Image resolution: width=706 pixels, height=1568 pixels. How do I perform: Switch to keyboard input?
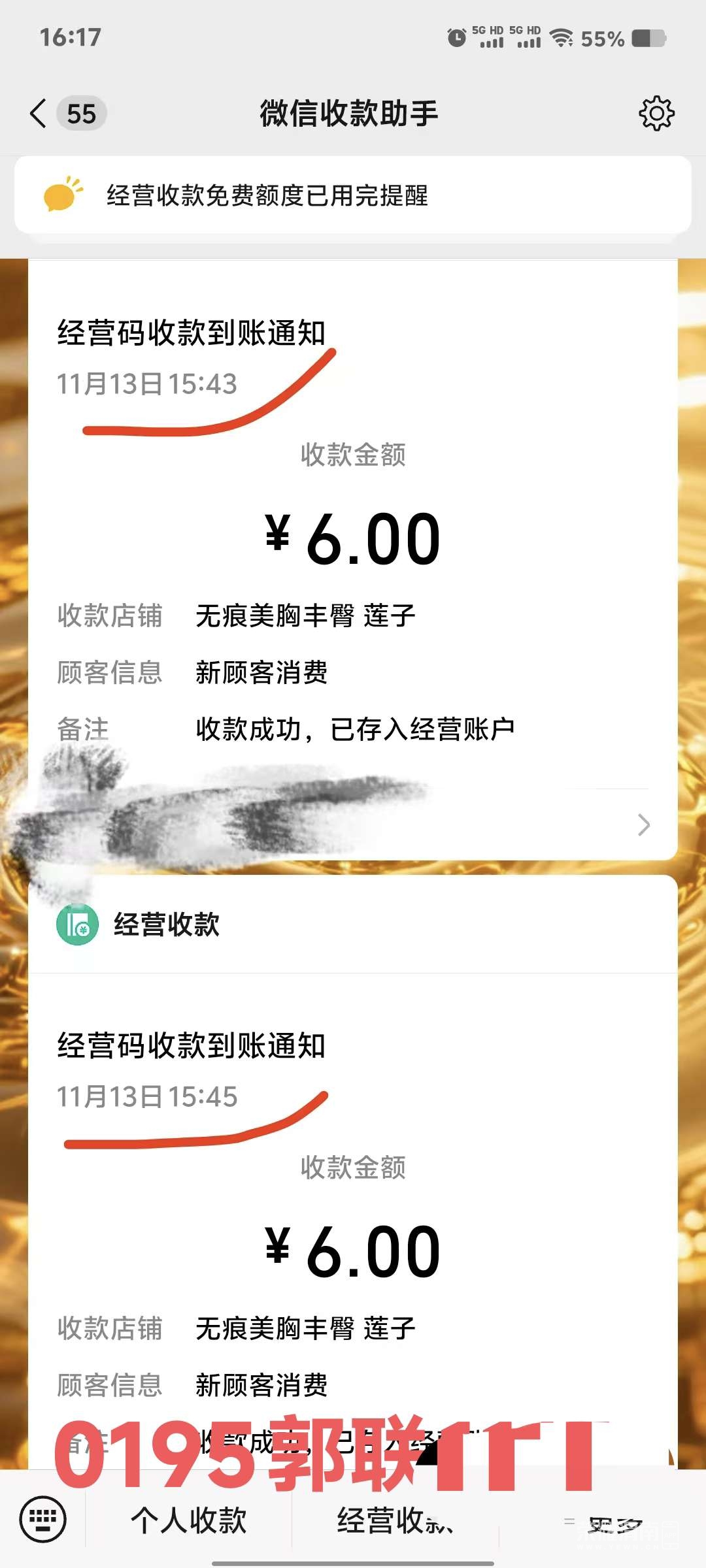coord(43,1519)
